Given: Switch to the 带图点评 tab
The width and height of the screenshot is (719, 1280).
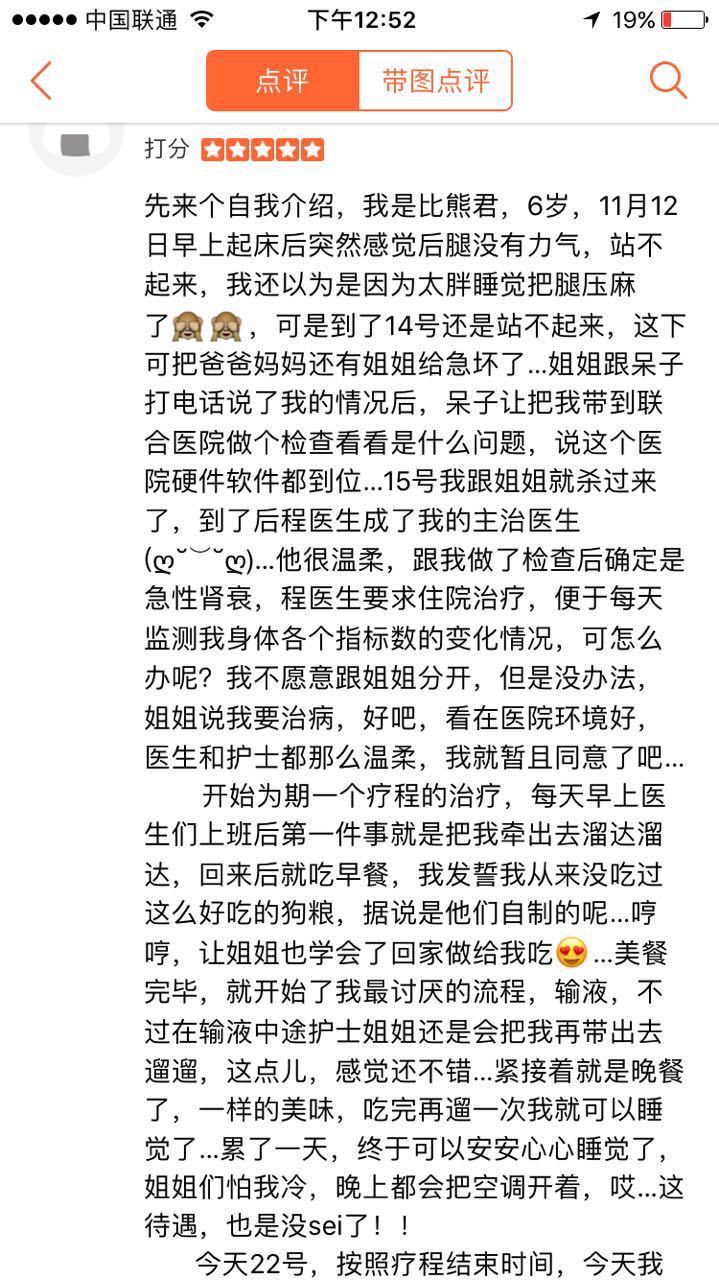Looking at the screenshot, I should 436,81.
